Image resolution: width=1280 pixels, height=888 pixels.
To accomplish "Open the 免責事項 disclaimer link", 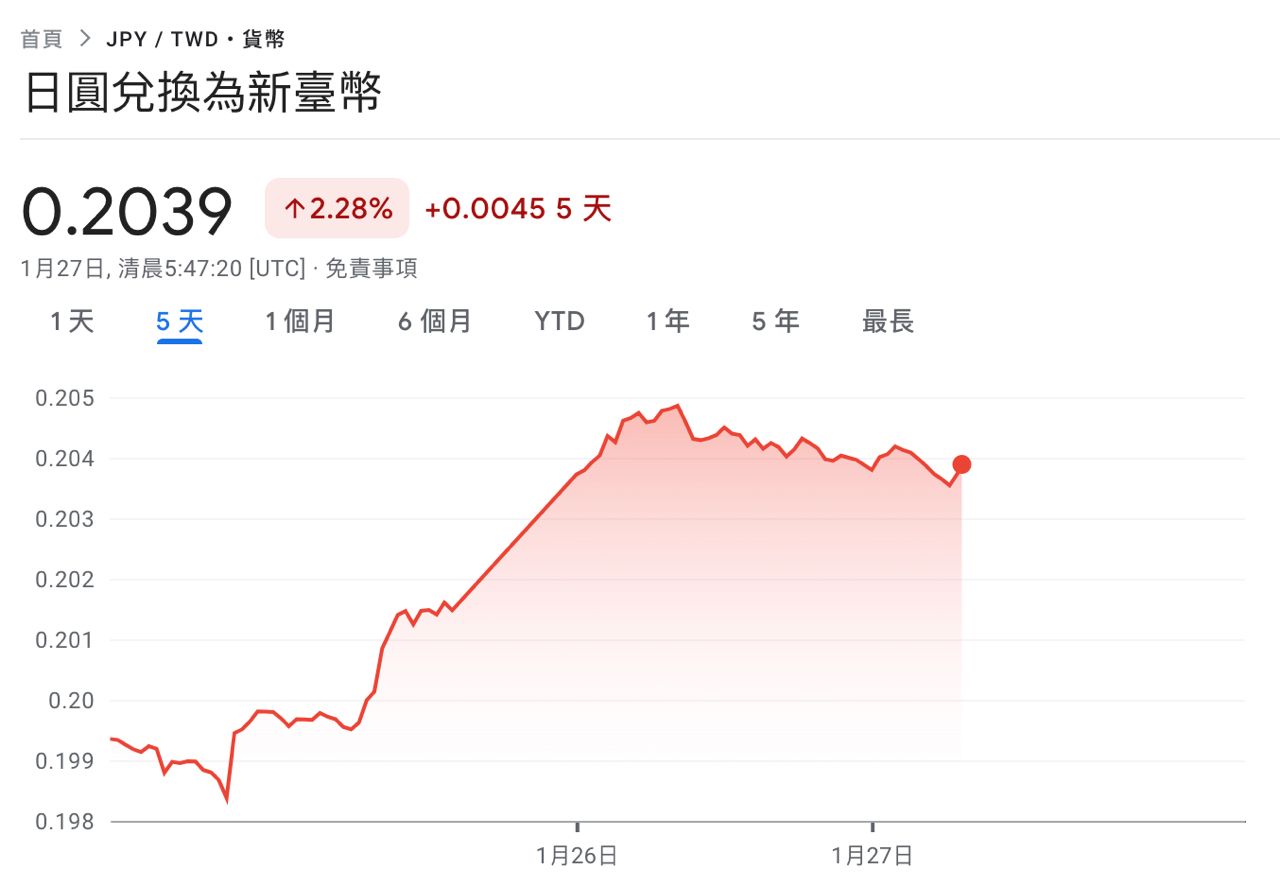I will 371,268.
